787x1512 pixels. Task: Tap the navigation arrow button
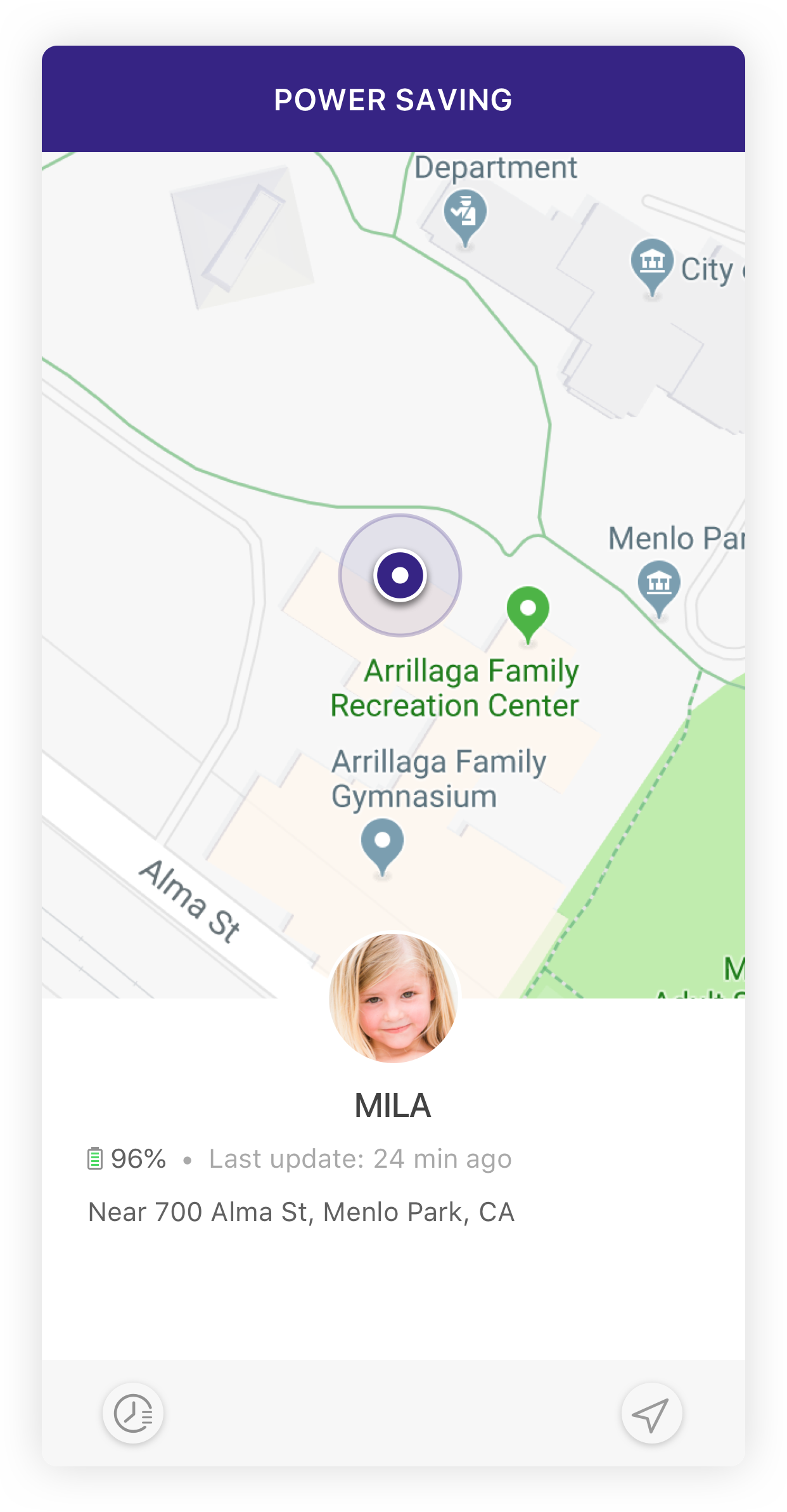click(651, 1413)
